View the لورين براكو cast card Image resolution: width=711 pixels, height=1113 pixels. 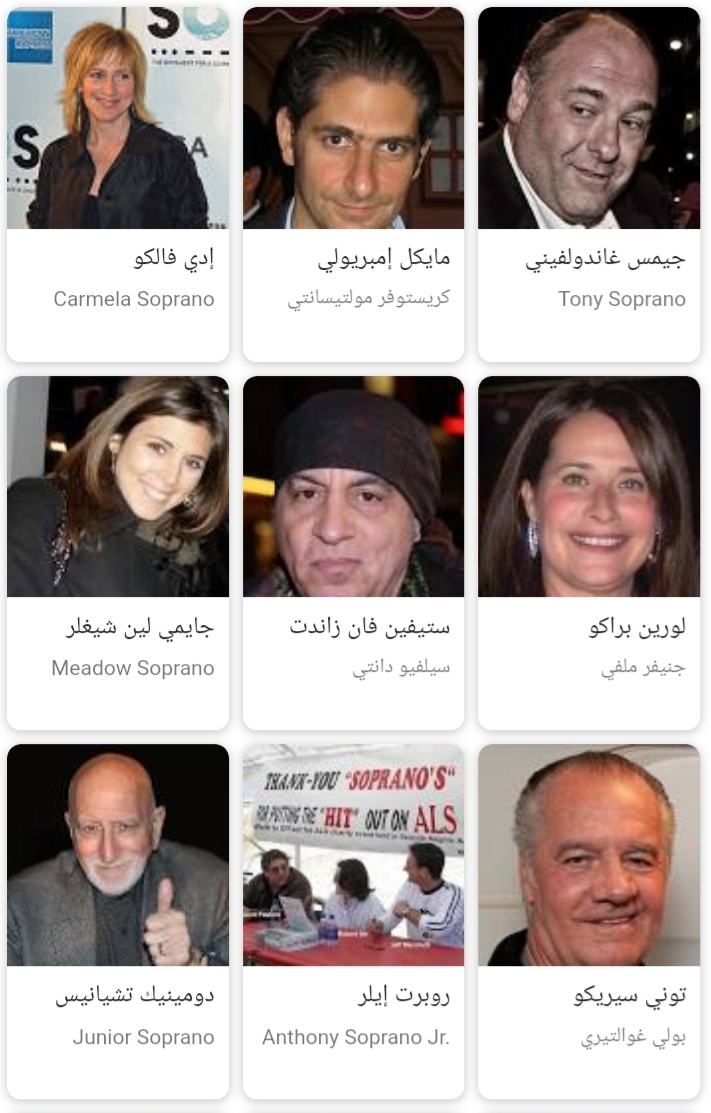589,553
